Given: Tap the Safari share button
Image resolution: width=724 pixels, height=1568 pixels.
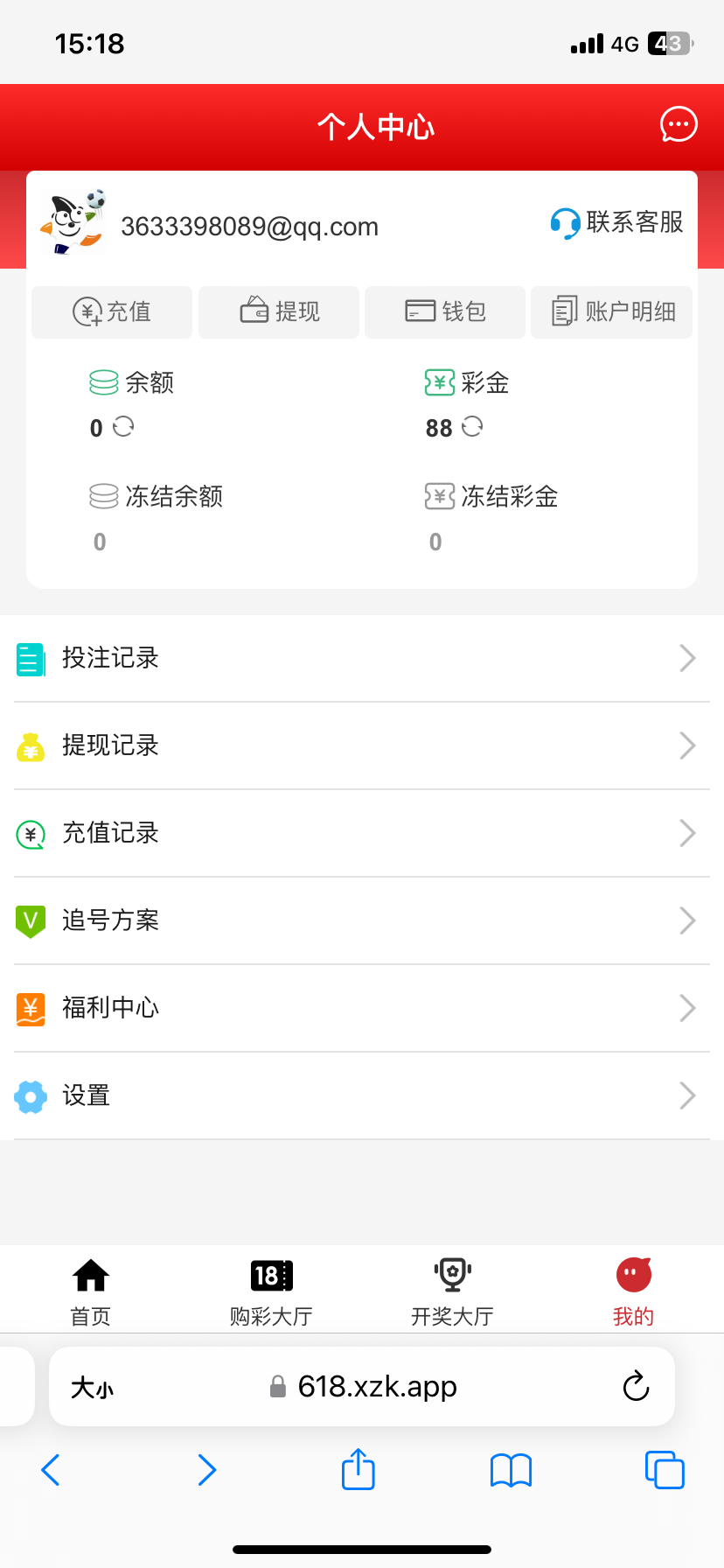Looking at the screenshot, I should point(359,1469).
